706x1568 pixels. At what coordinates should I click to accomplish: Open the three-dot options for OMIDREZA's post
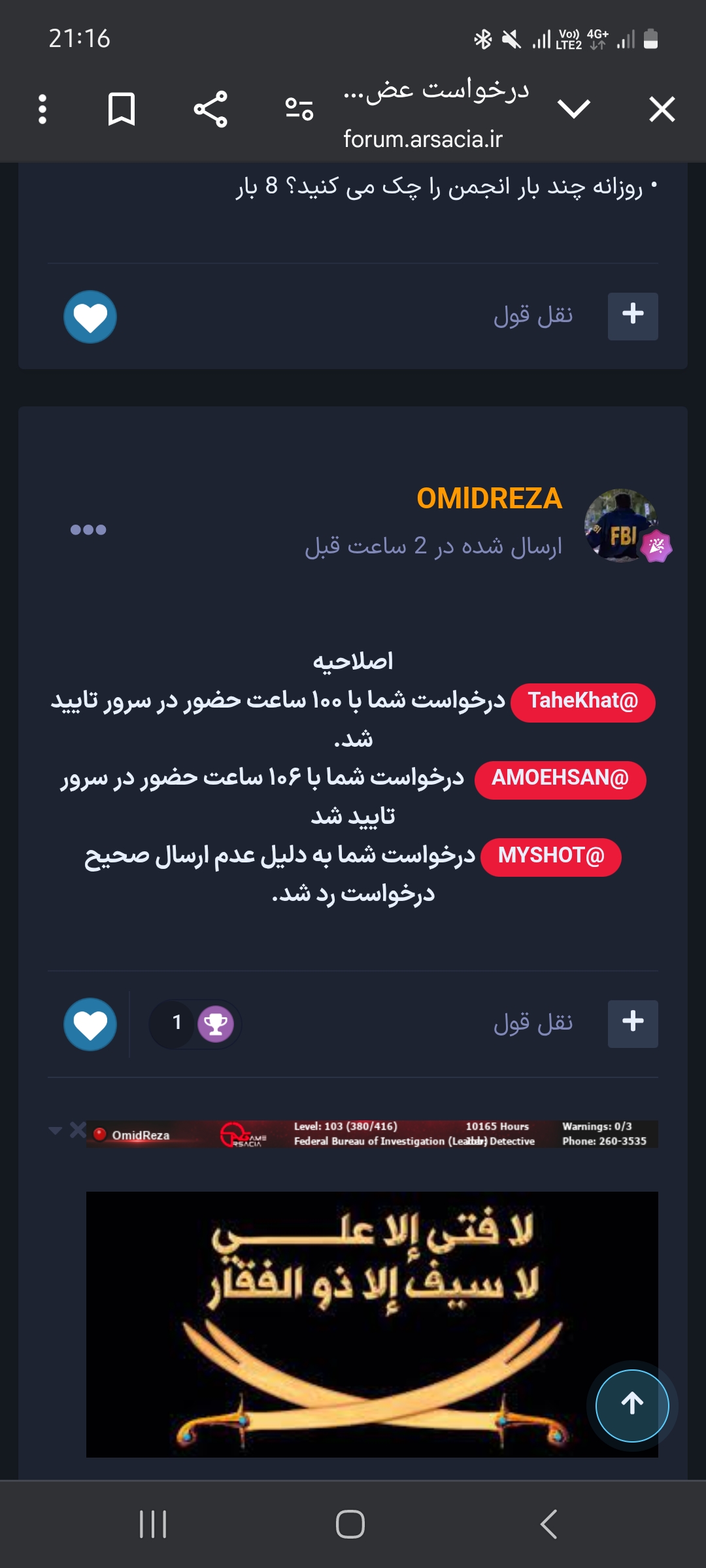[88, 529]
